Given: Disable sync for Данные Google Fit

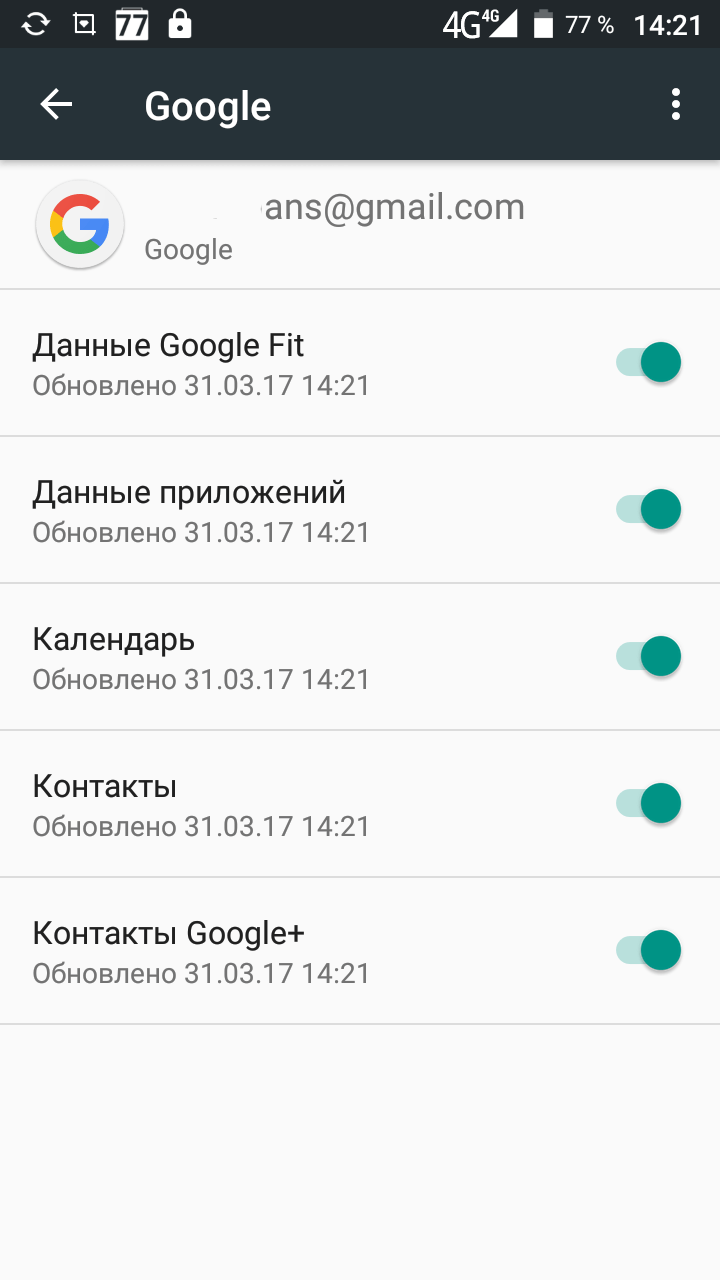Looking at the screenshot, I should pos(648,362).
